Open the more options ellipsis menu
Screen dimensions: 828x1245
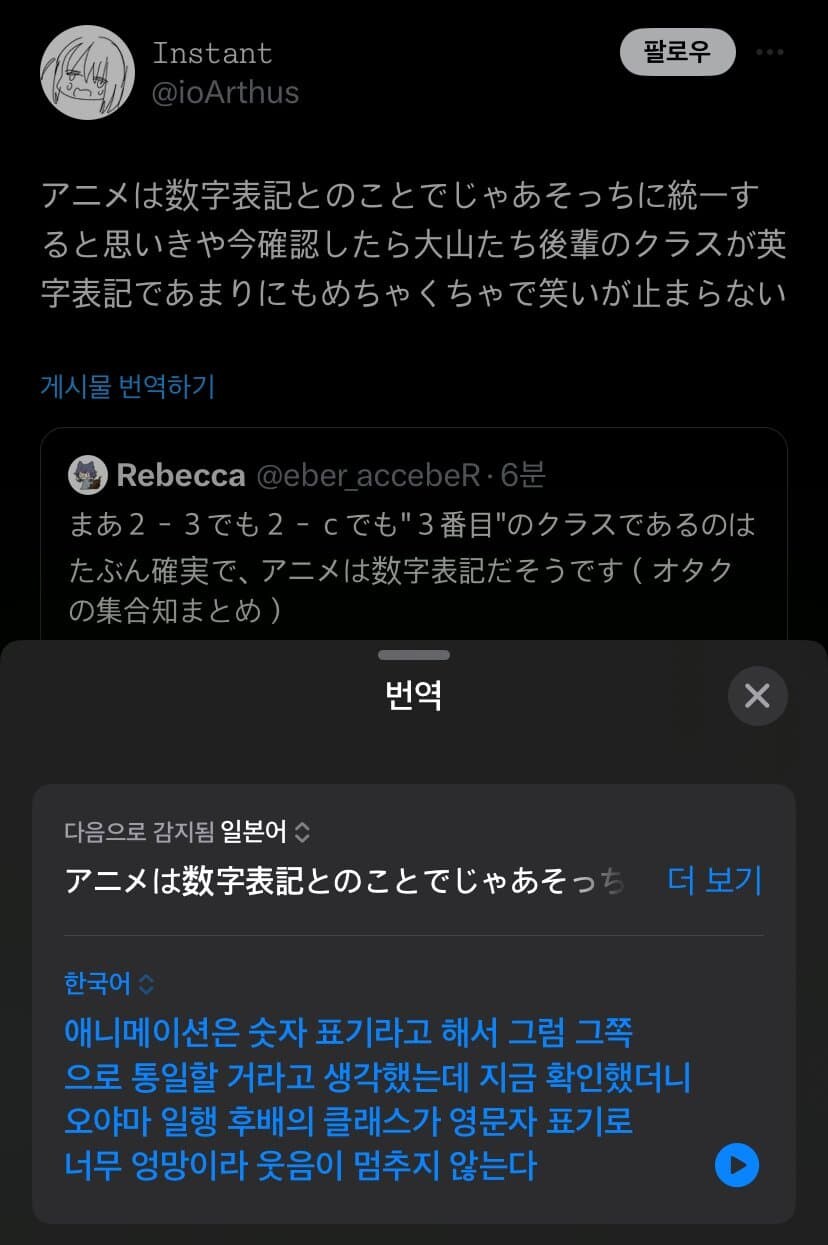[x=770, y=52]
